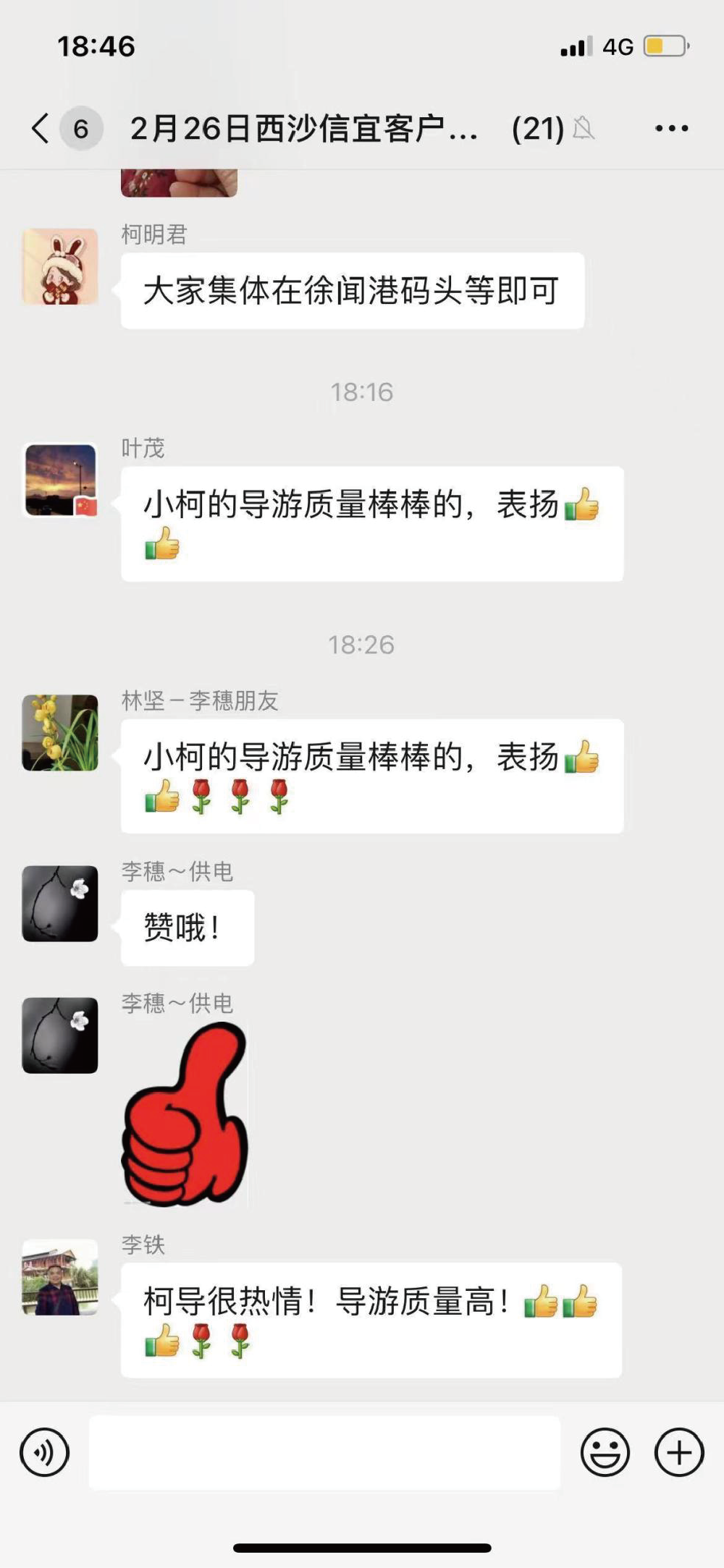Tap the message text field
Screen dimensions: 724x1568
pyautogui.click(x=324, y=1452)
